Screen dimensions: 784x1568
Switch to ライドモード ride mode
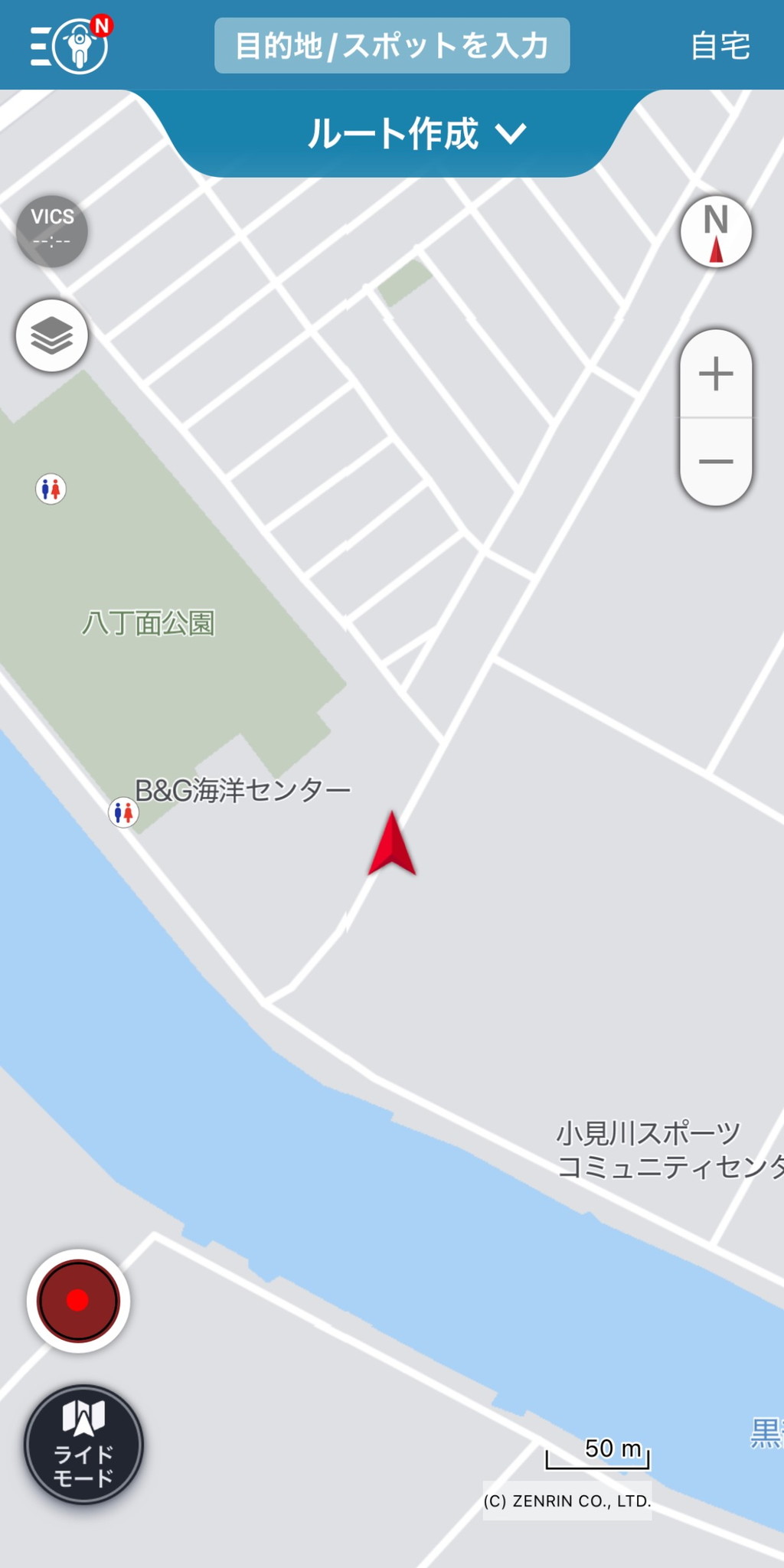83,1445
